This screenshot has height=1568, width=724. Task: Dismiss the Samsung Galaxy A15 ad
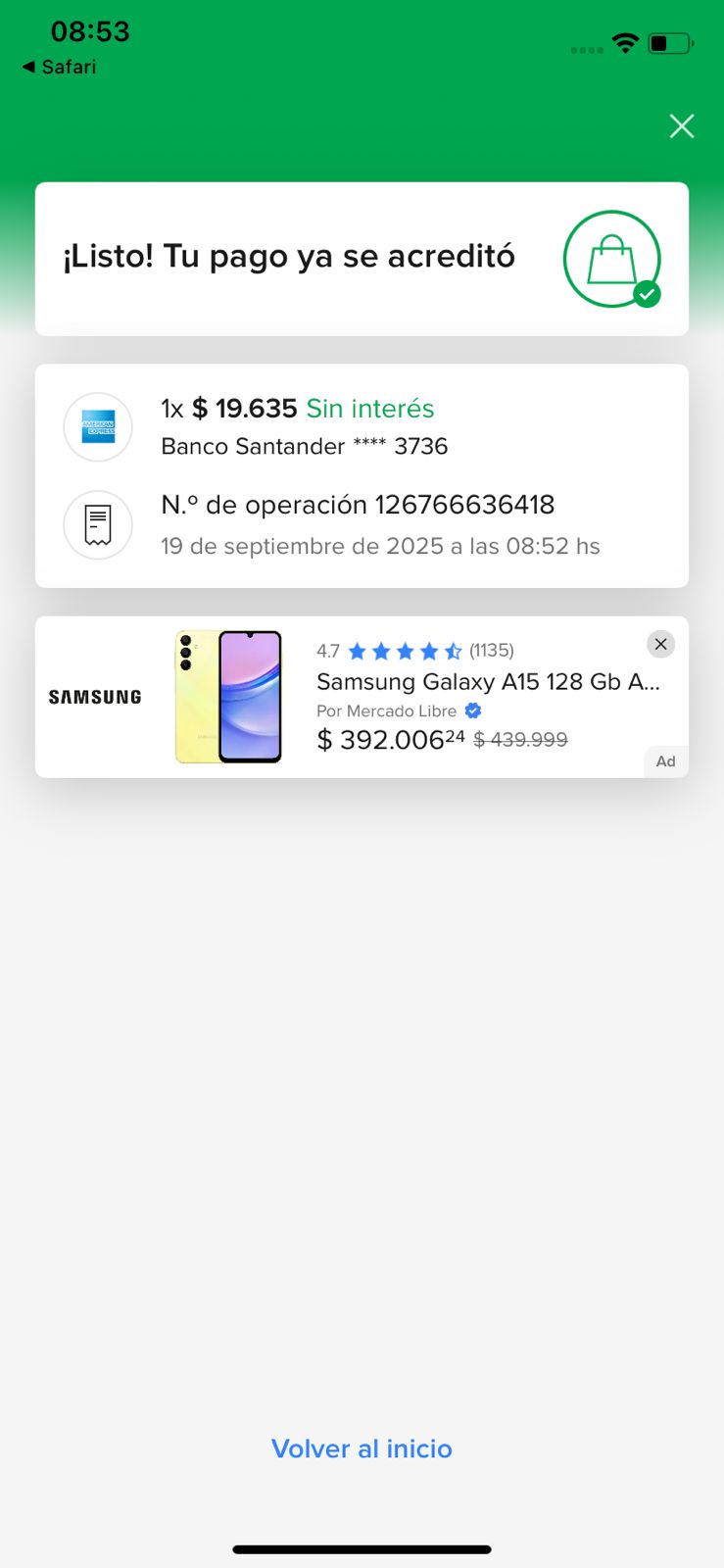tap(661, 644)
